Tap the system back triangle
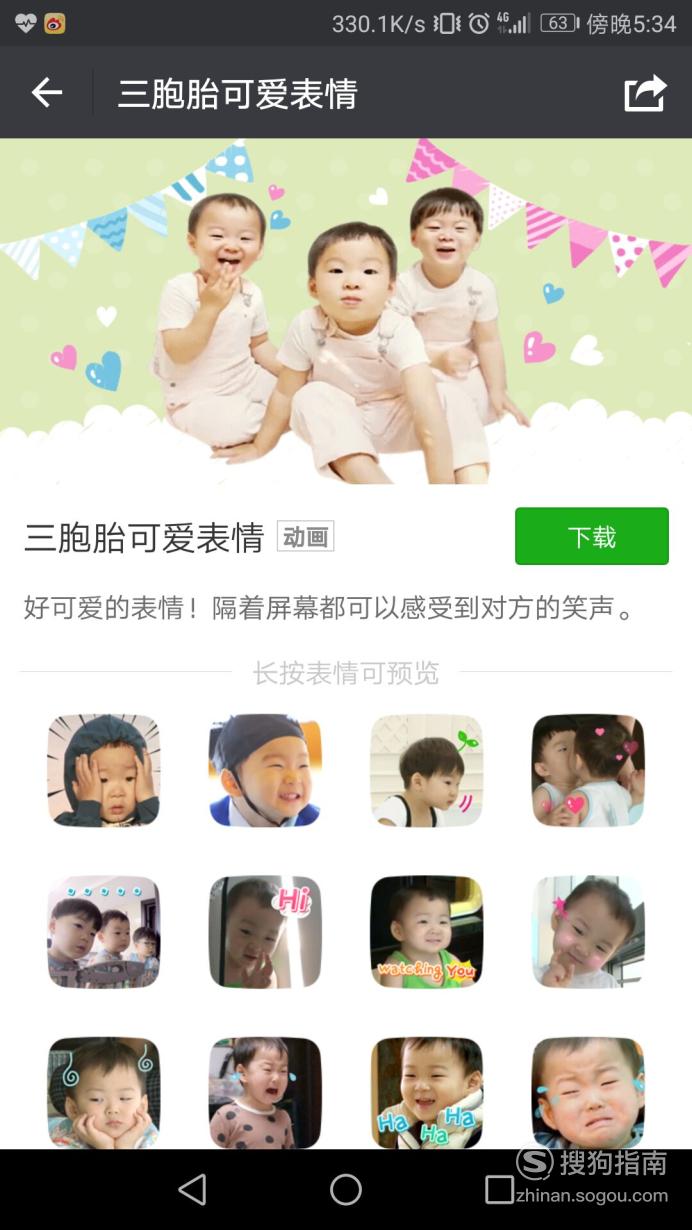The width and height of the screenshot is (692, 1230). [x=192, y=1189]
